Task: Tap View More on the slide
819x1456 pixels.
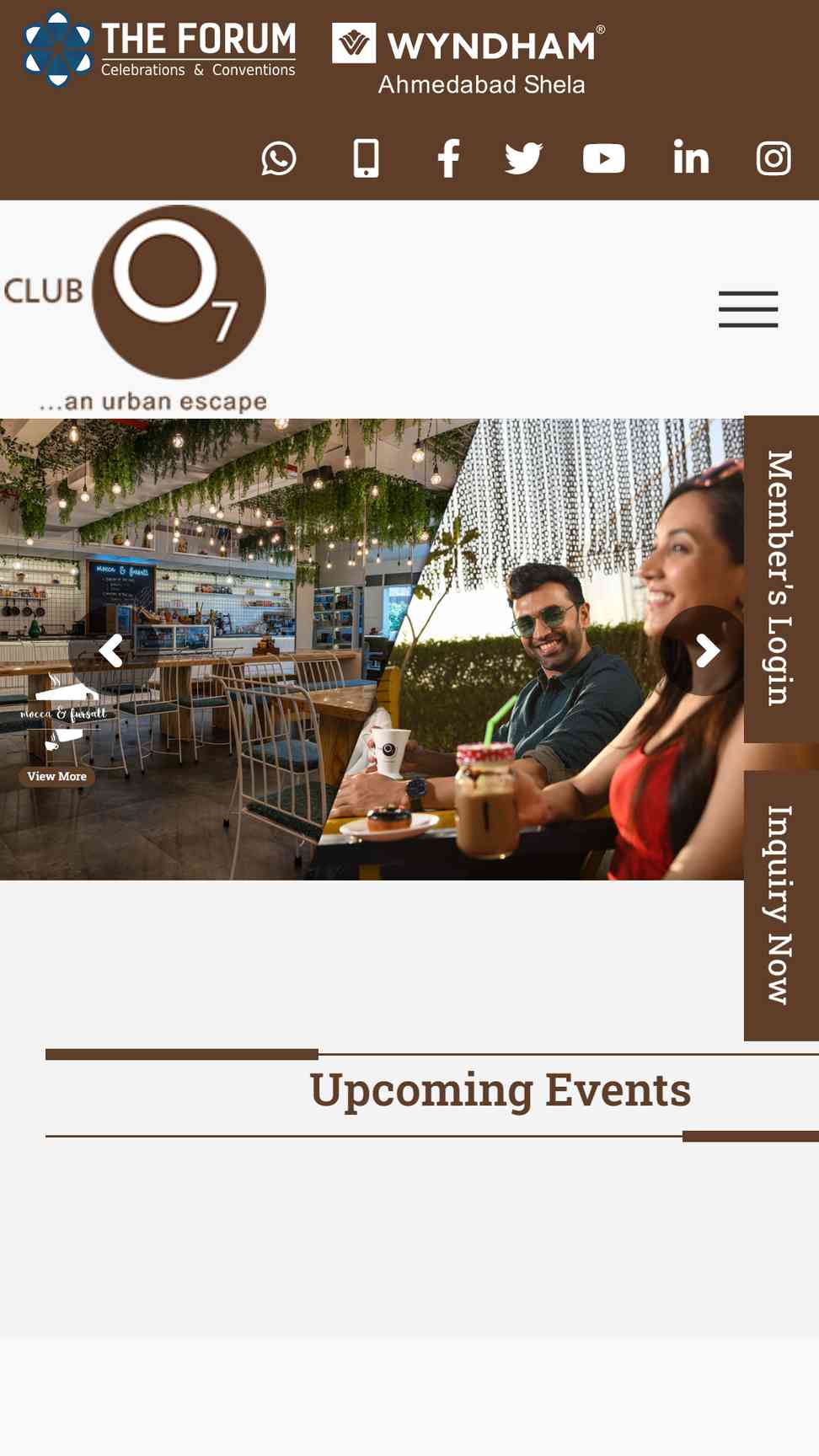Action: [x=56, y=776]
